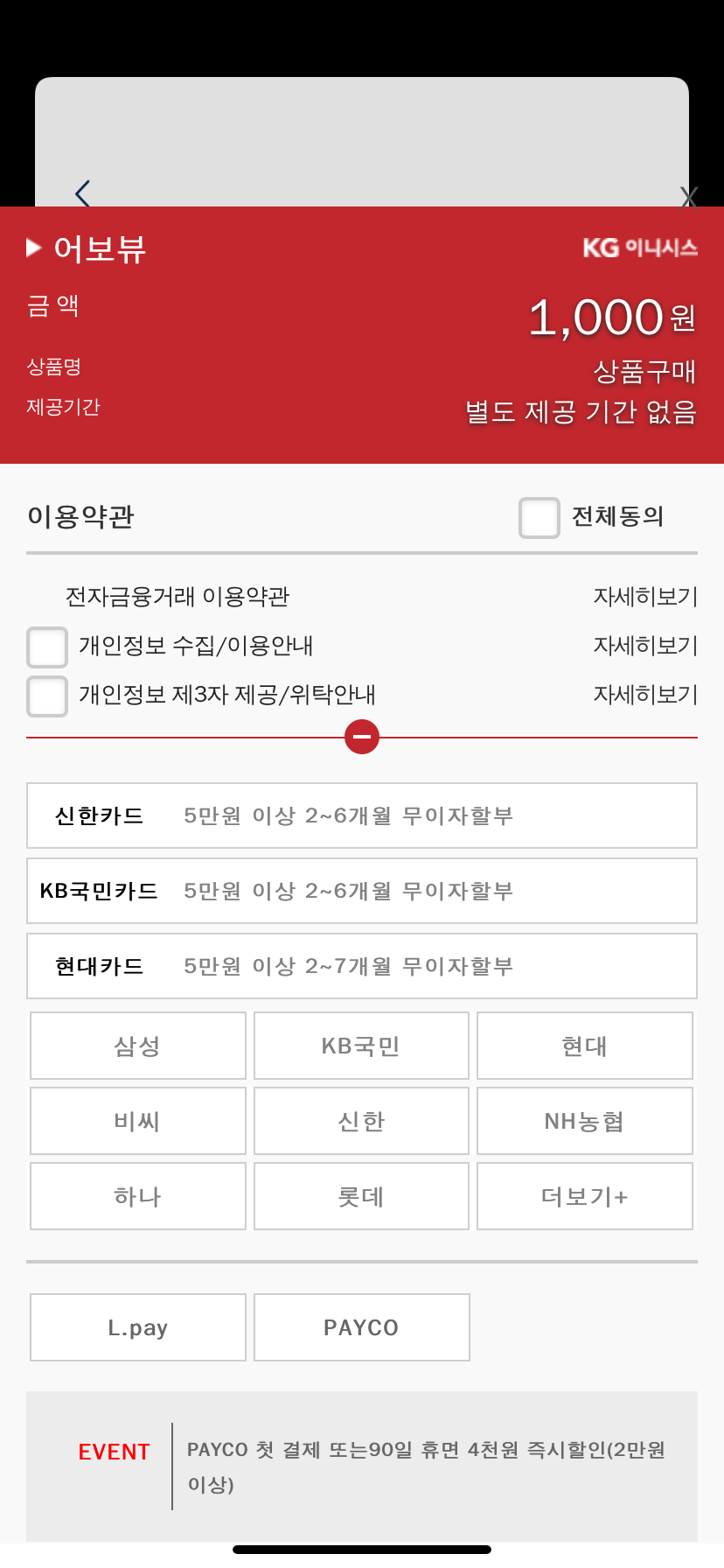Select 비씨 card for payment
This screenshot has width=724, height=1568.
(x=138, y=1121)
